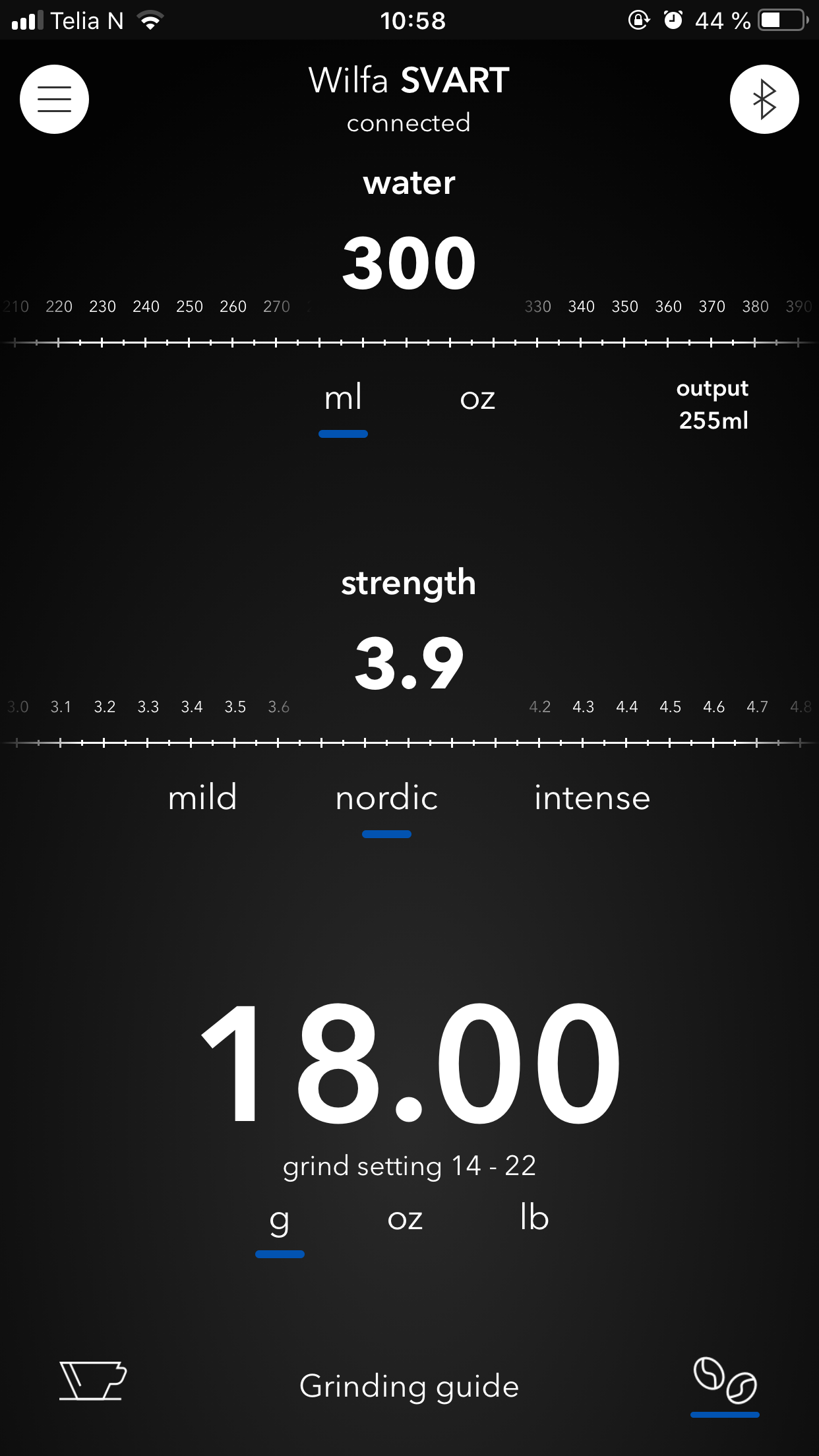Open the coffee beans tab
The image size is (819, 1456).
point(725,1380)
